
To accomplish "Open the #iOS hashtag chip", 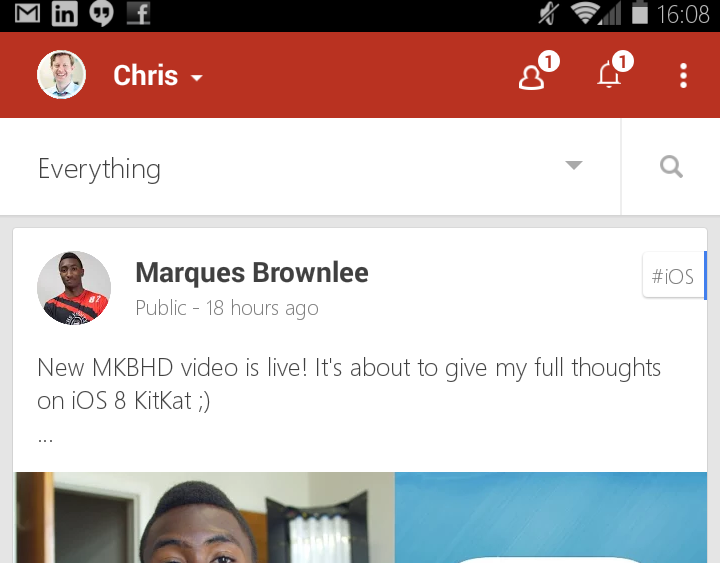I will [x=673, y=277].
